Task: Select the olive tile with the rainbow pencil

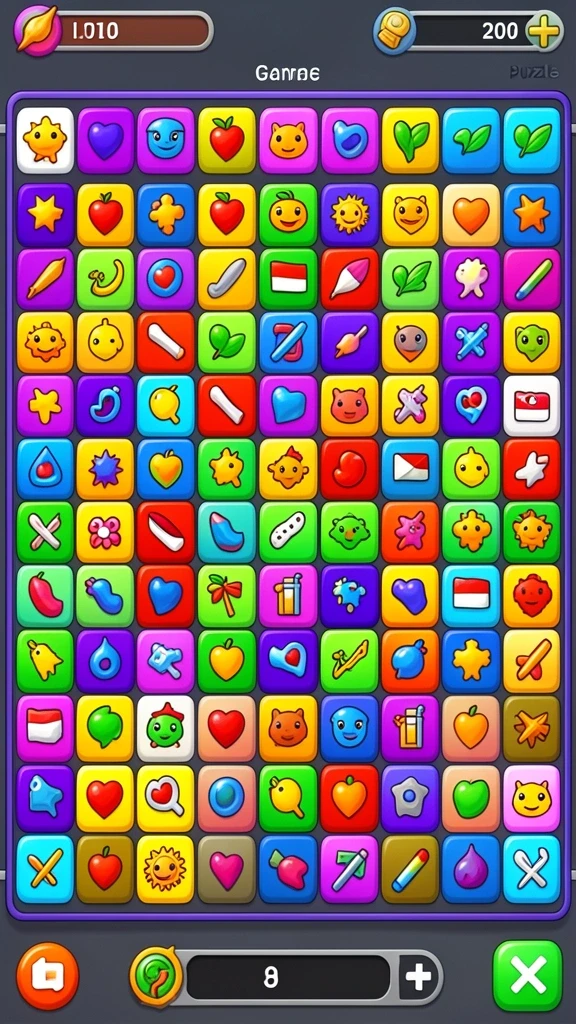Action: [410, 869]
